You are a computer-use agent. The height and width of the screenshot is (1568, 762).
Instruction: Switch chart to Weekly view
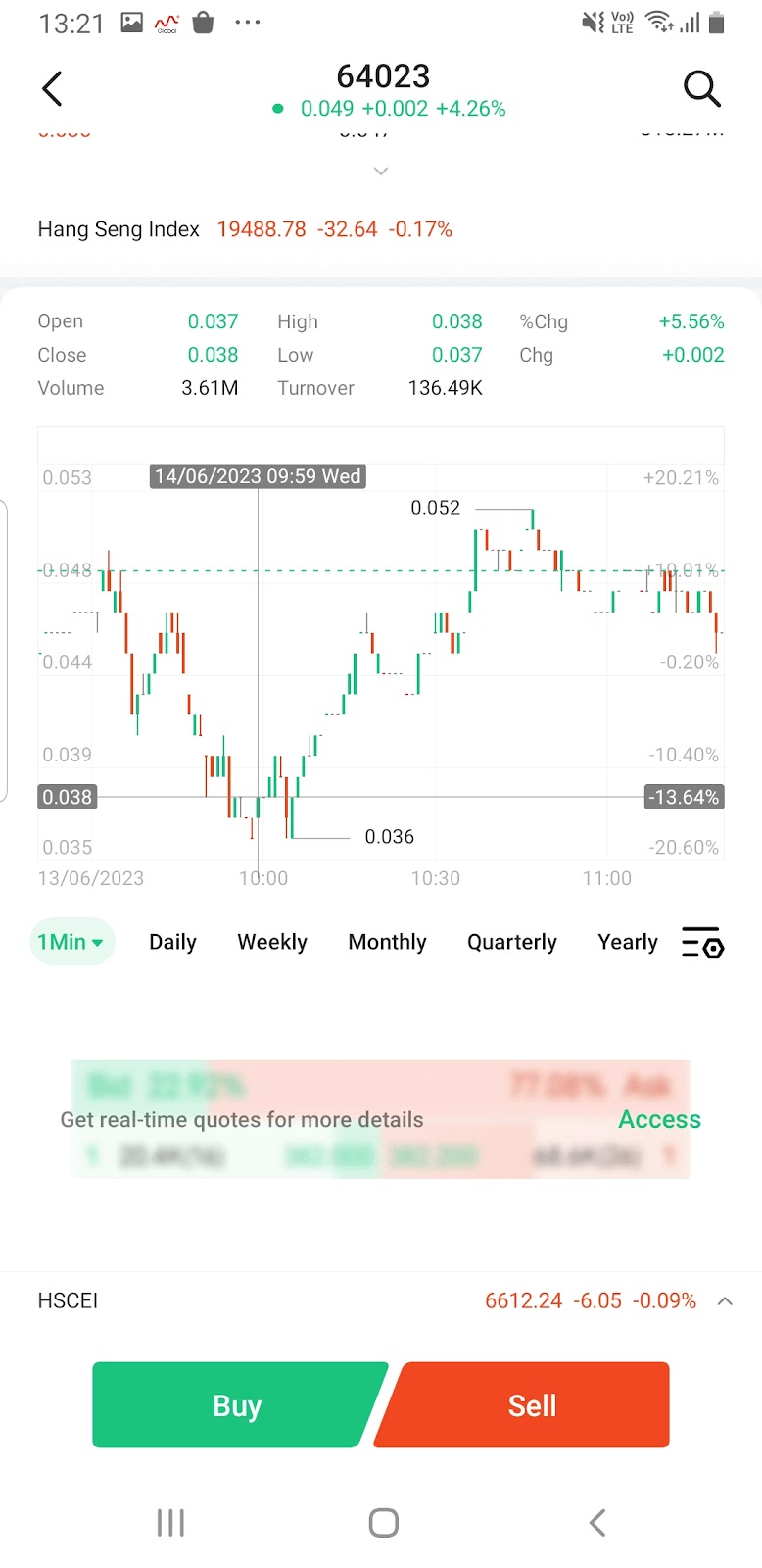[272, 942]
